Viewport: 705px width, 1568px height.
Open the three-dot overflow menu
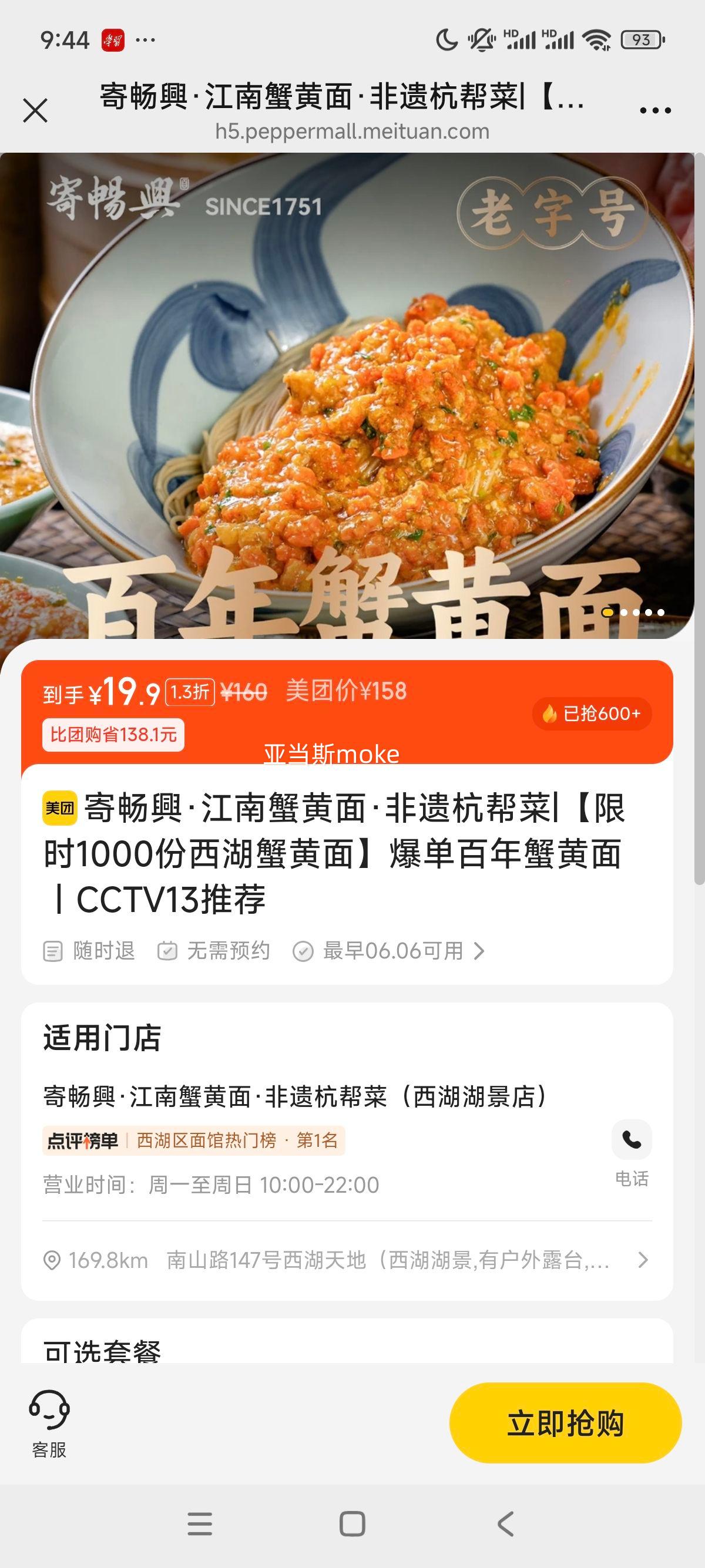[655, 111]
